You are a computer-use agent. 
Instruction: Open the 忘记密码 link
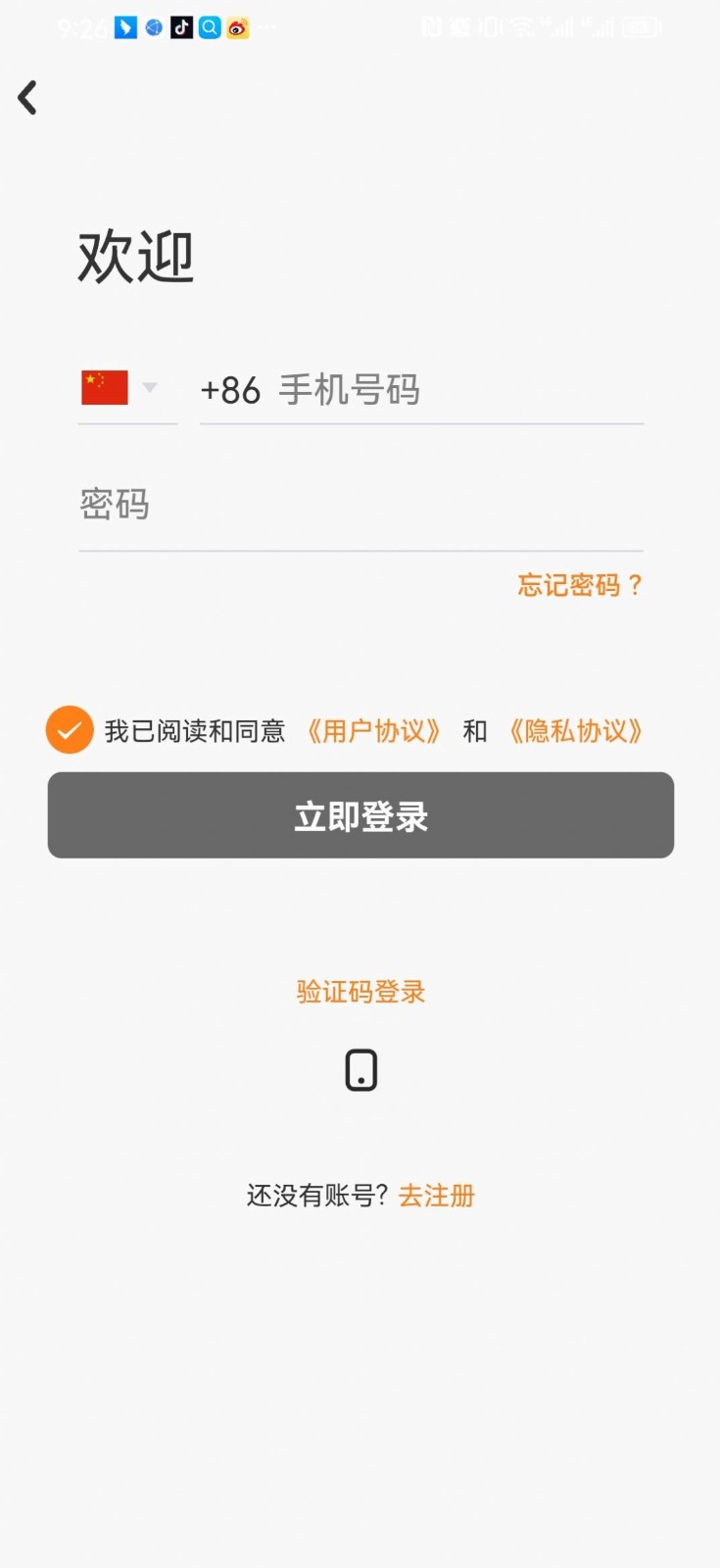click(579, 585)
